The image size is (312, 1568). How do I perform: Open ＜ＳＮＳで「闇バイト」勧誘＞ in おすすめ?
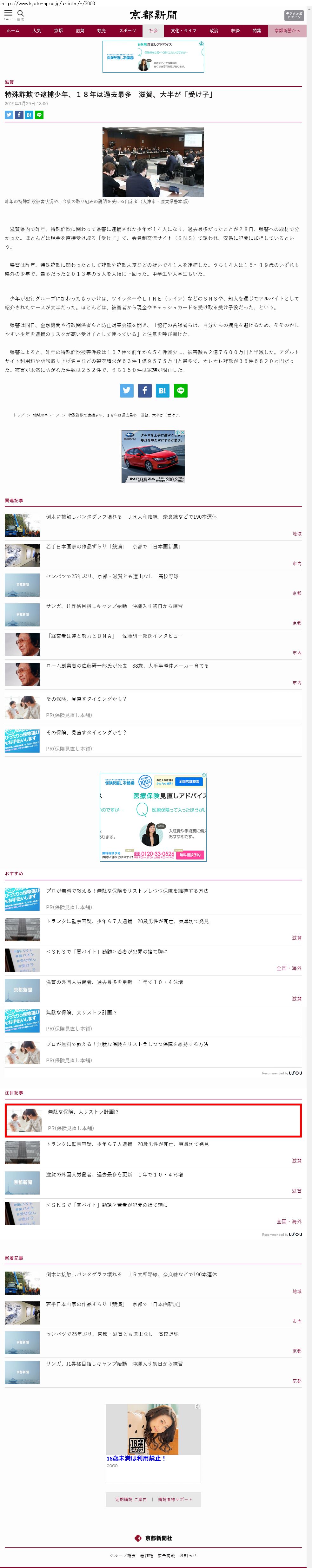(107, 951)
